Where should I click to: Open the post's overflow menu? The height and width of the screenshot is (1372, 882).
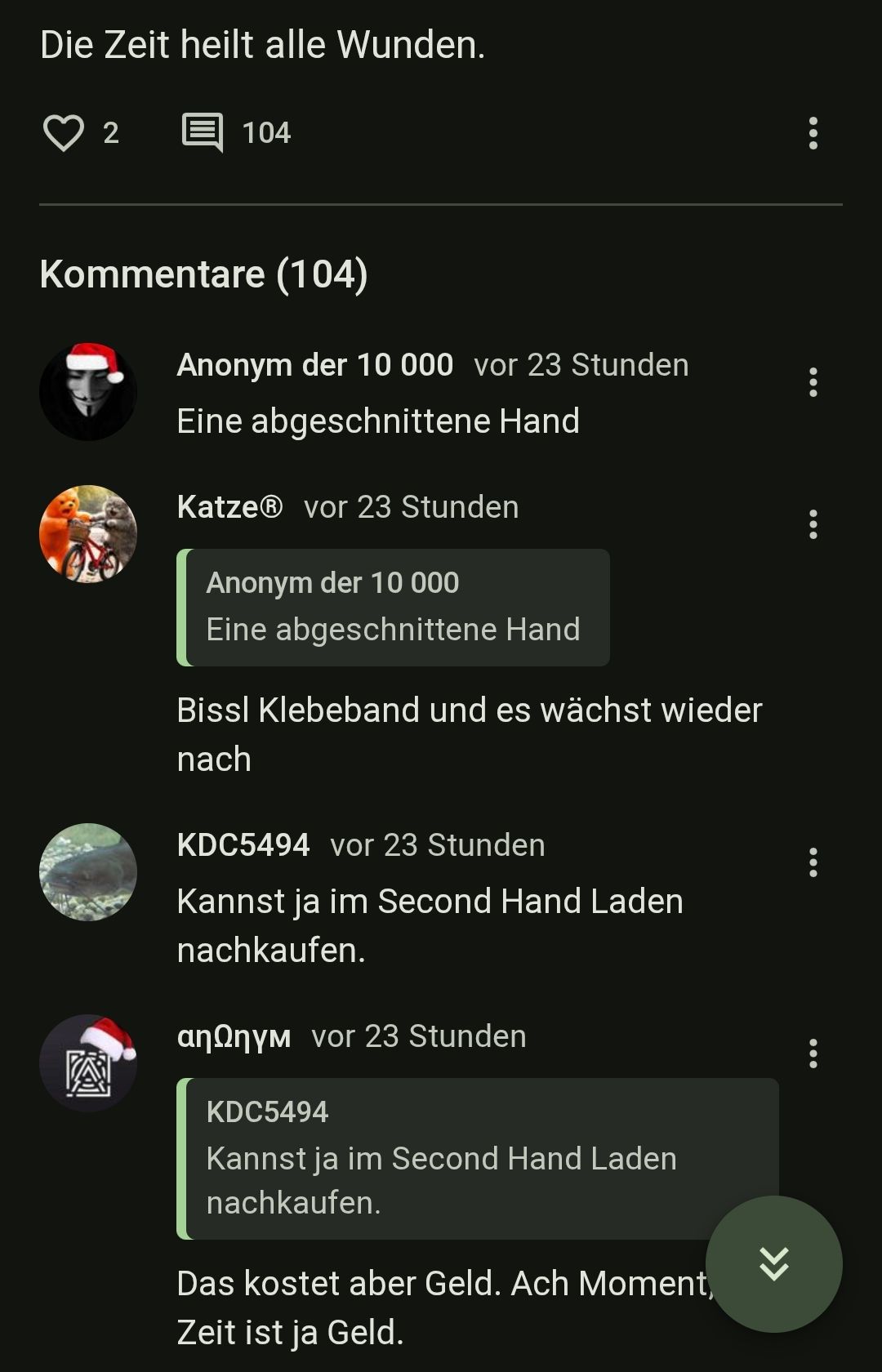coord(813,133)
